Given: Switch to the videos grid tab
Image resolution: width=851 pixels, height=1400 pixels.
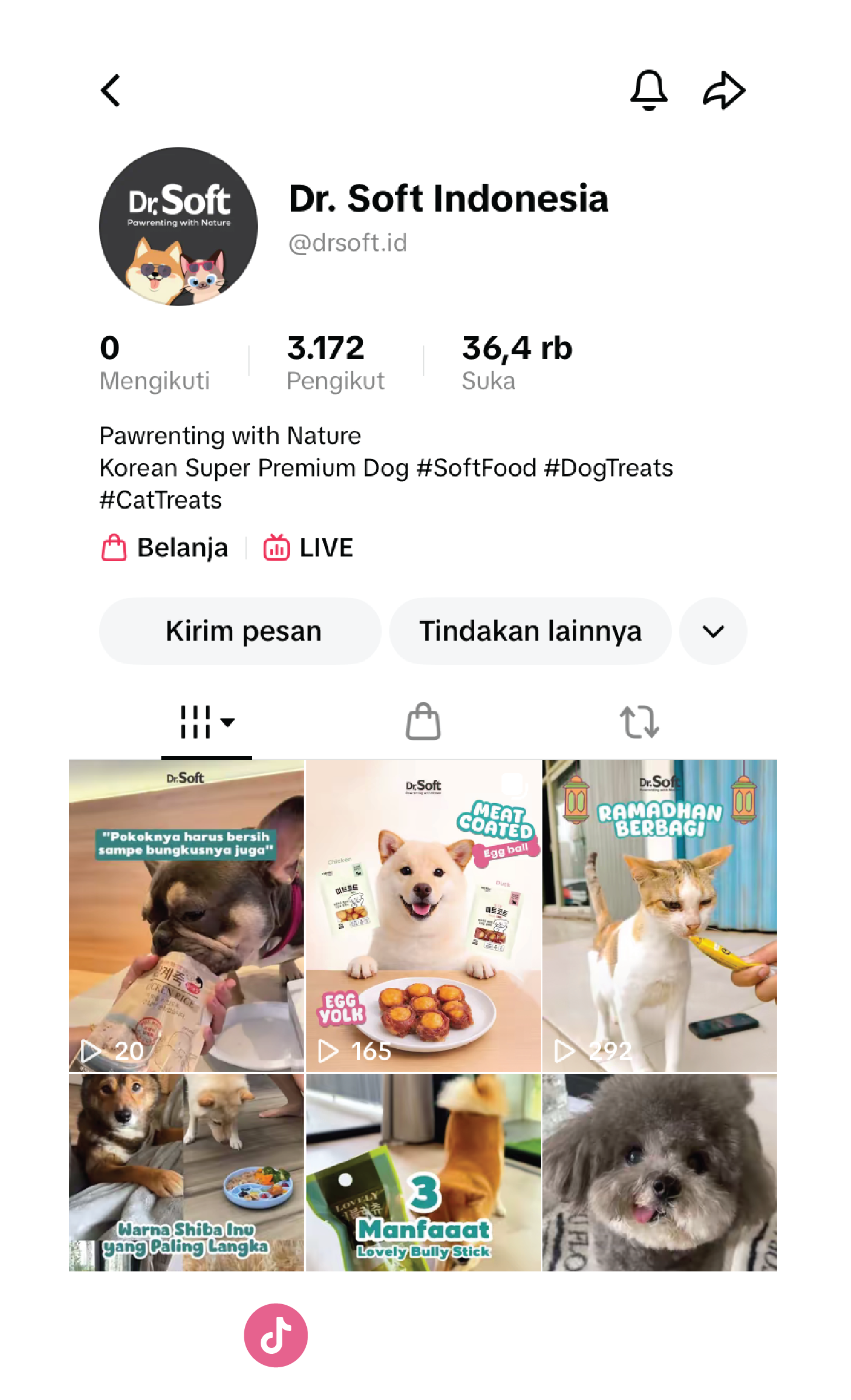Looking at the screenshot, I should 206,723.
